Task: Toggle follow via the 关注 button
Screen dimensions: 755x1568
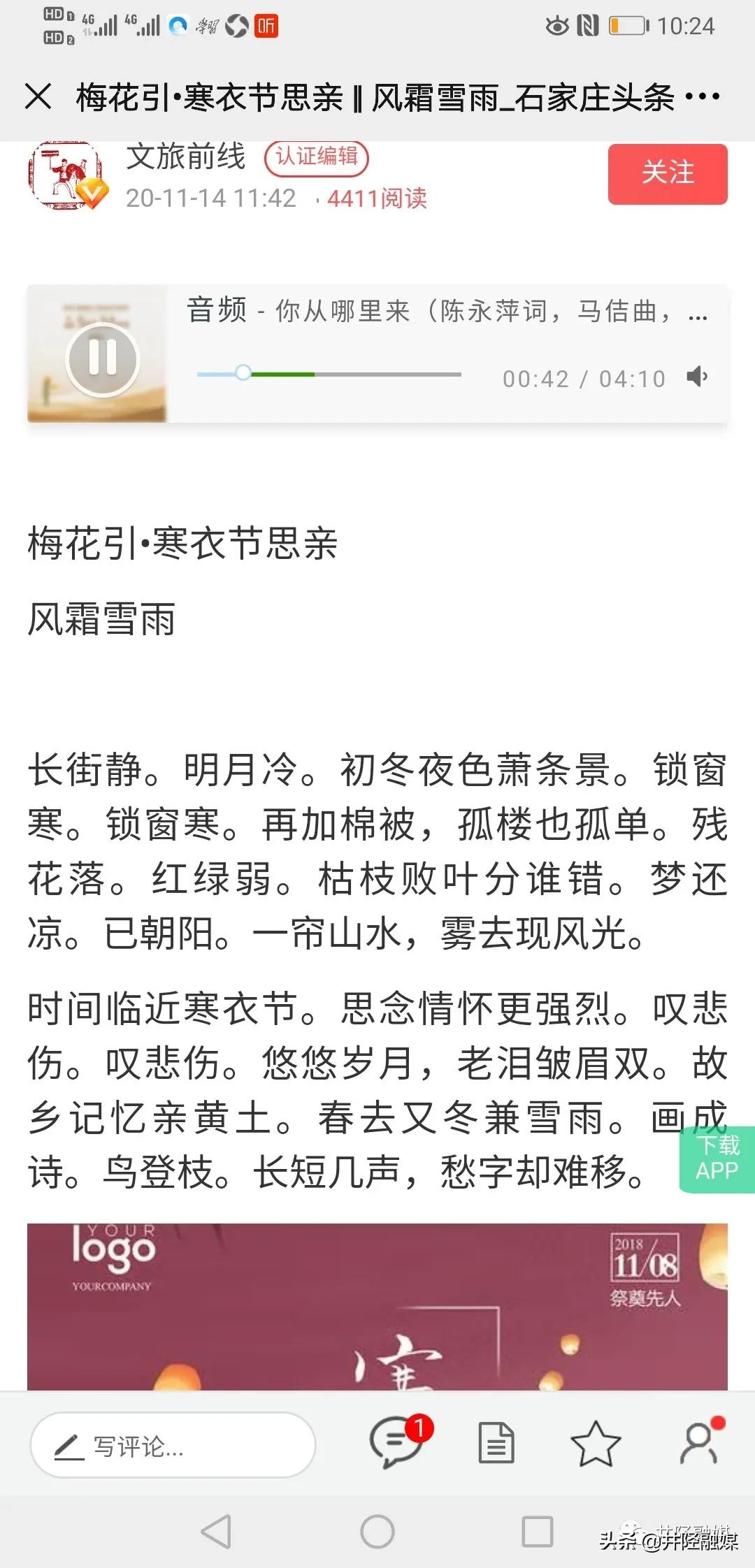Action: pos(667,174)
